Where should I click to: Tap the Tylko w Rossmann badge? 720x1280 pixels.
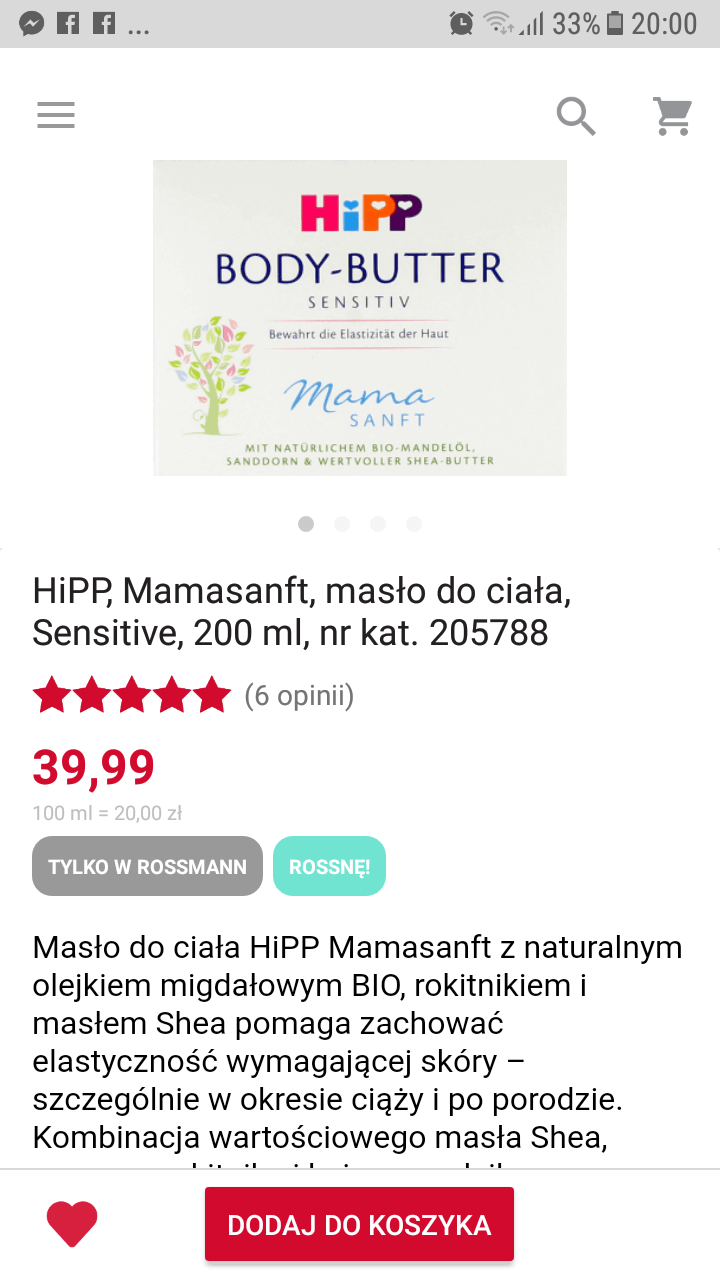coord(147,866)
